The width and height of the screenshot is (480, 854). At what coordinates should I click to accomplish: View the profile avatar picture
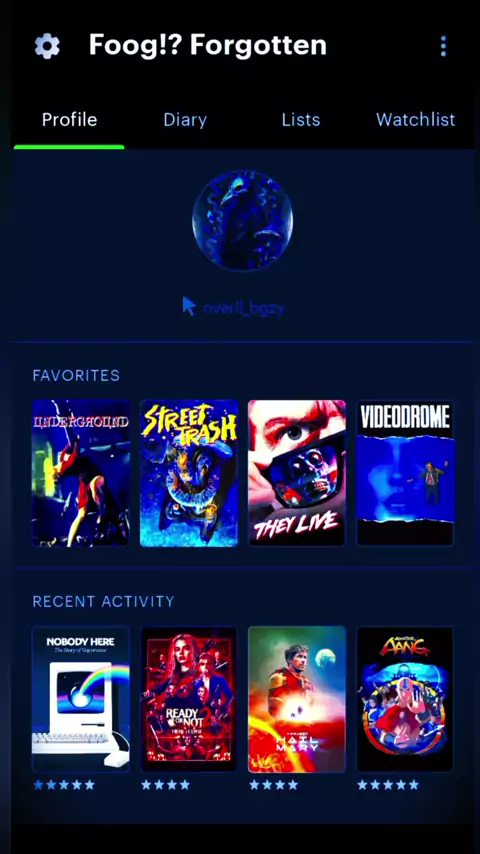click(x=242, y=221)
